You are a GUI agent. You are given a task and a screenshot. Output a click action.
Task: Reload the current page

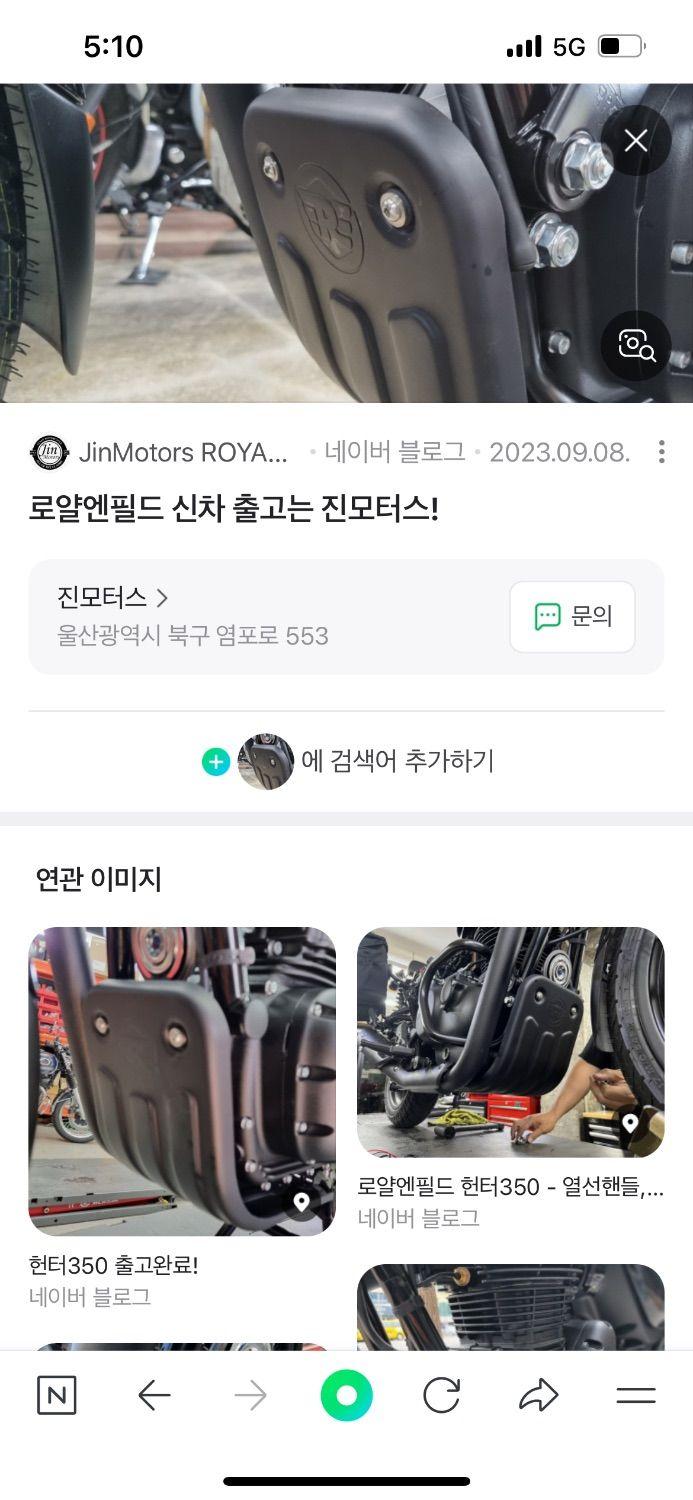(441, 1395)
